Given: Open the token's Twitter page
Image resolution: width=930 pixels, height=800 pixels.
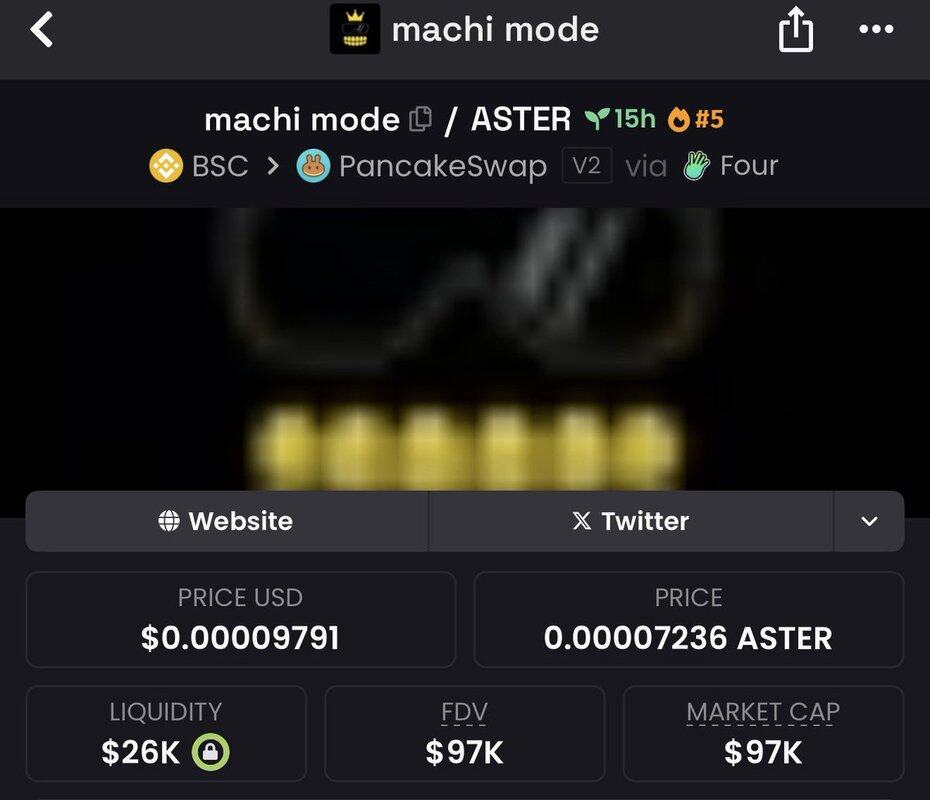Looking at the screenshot, I should click(x=630, y=521).
